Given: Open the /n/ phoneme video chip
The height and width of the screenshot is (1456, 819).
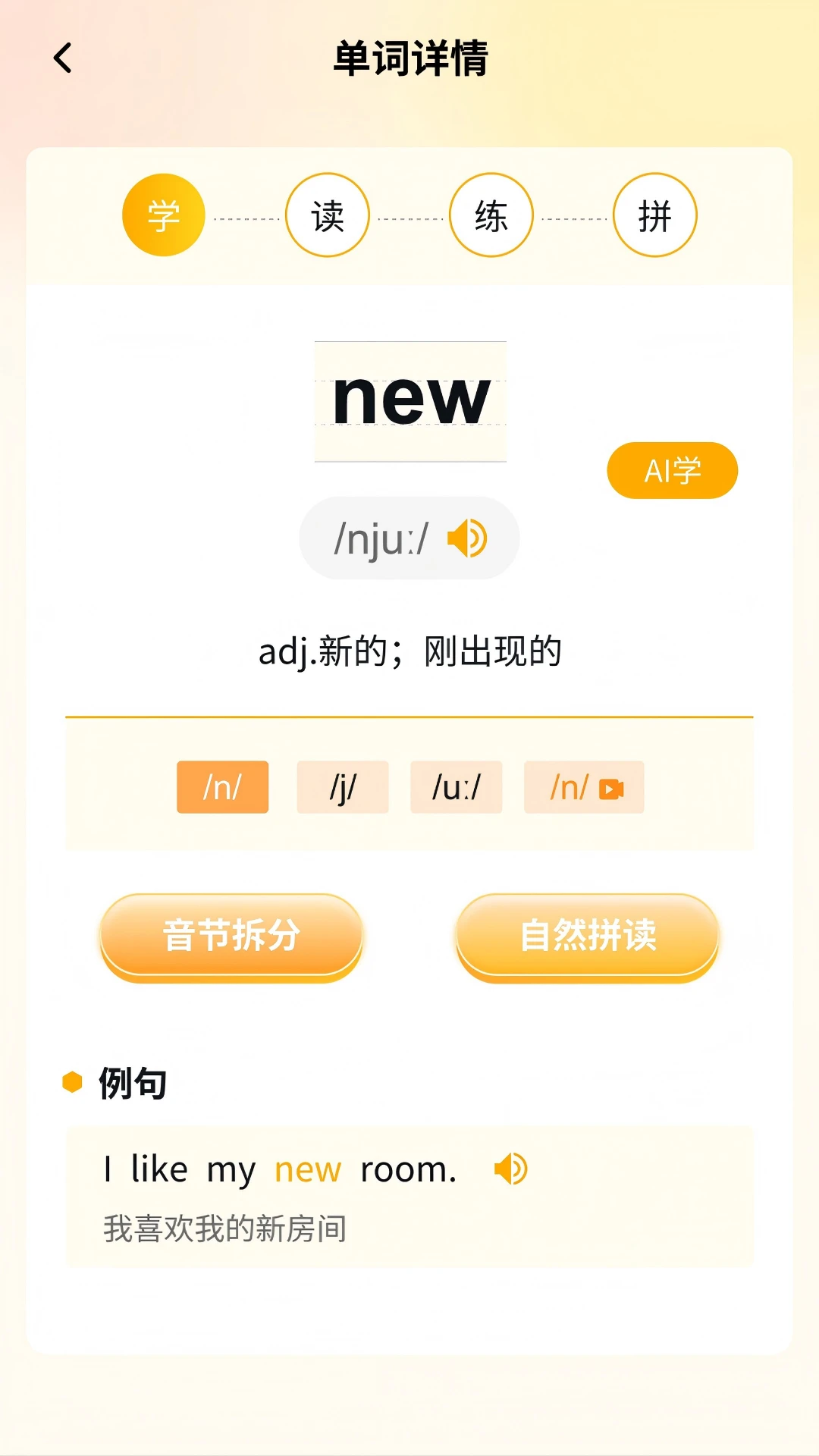Looking at the screenshot, I should coord(584,787).
